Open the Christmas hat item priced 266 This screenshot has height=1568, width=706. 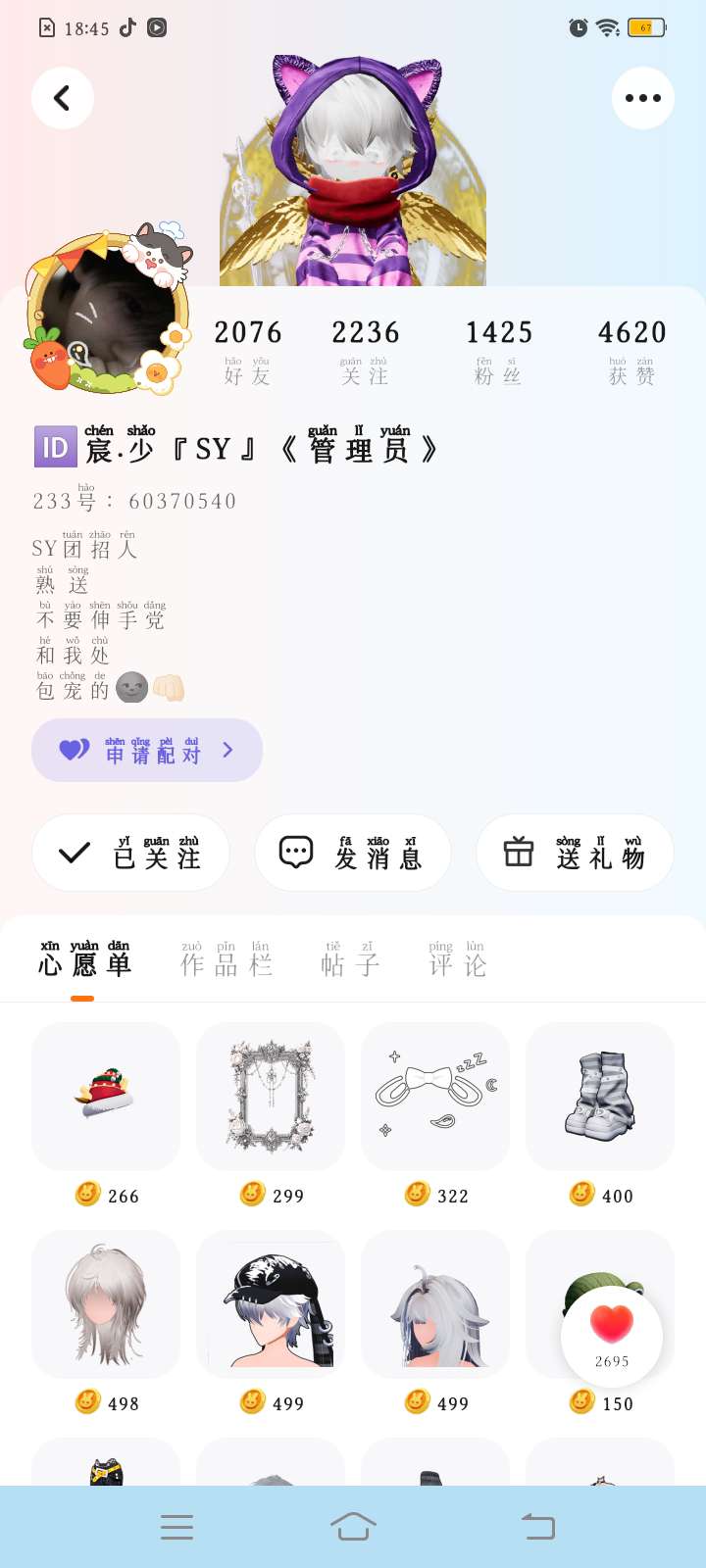(x=106, y=1096)
